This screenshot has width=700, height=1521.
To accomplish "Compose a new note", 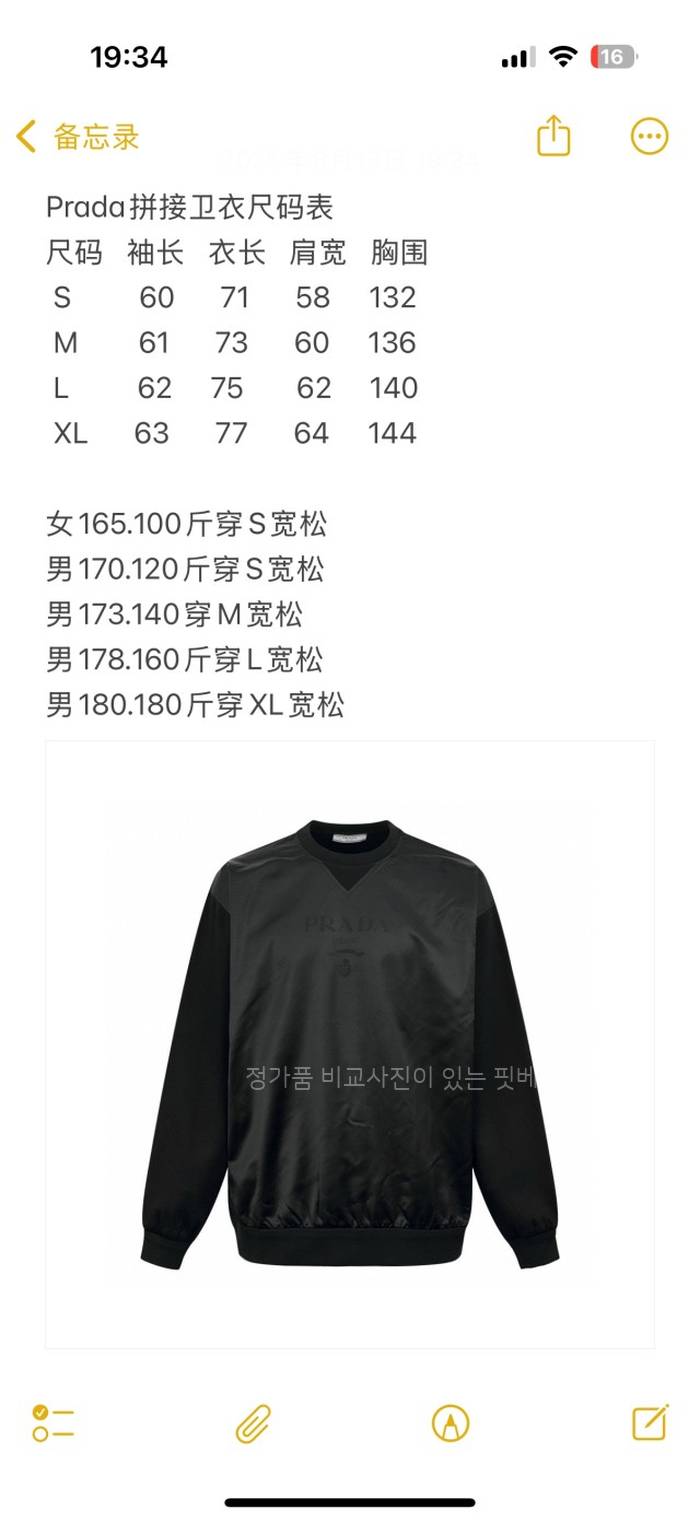I will (650, 1421).
